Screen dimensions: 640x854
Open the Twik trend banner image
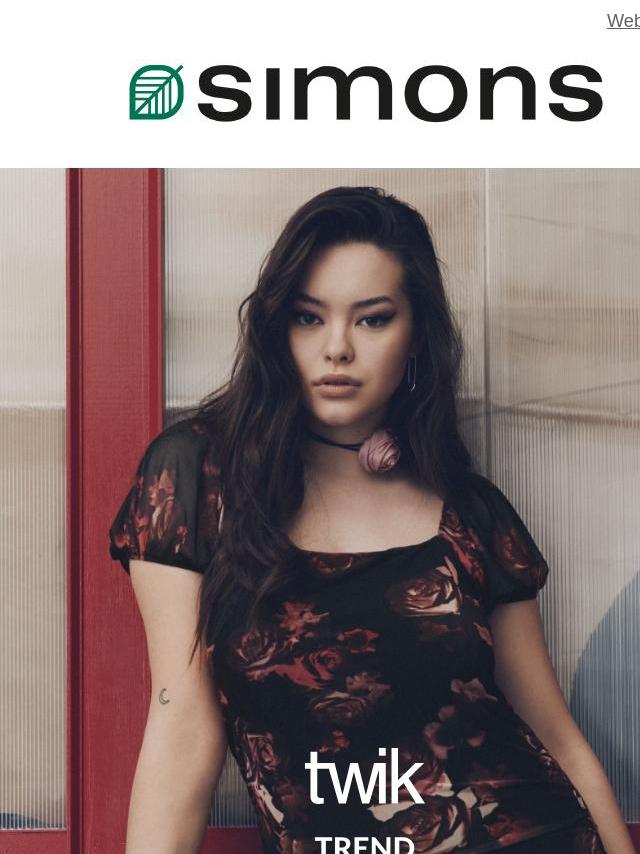tap(320, 510)
